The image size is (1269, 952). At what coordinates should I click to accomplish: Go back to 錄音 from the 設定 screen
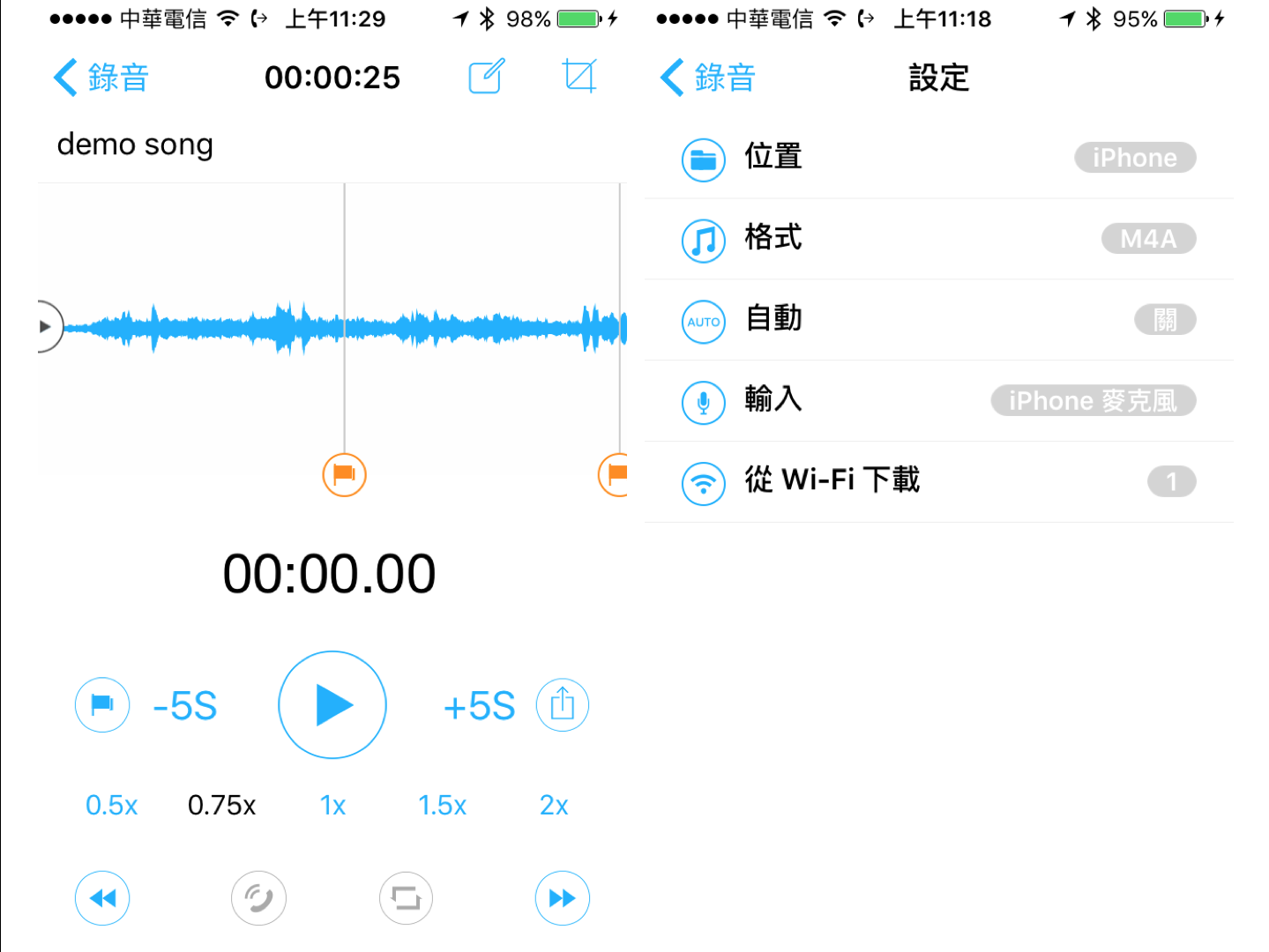(708, 78)
